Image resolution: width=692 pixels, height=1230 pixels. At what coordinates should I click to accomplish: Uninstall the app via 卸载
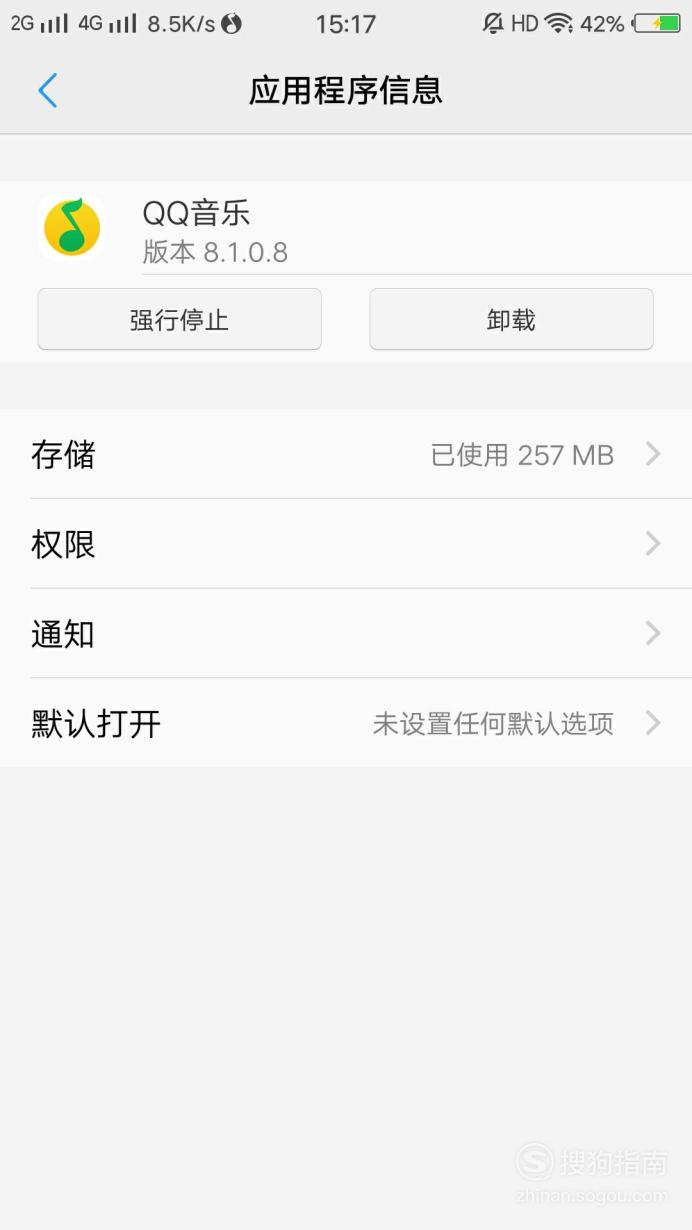click(511, 319)
